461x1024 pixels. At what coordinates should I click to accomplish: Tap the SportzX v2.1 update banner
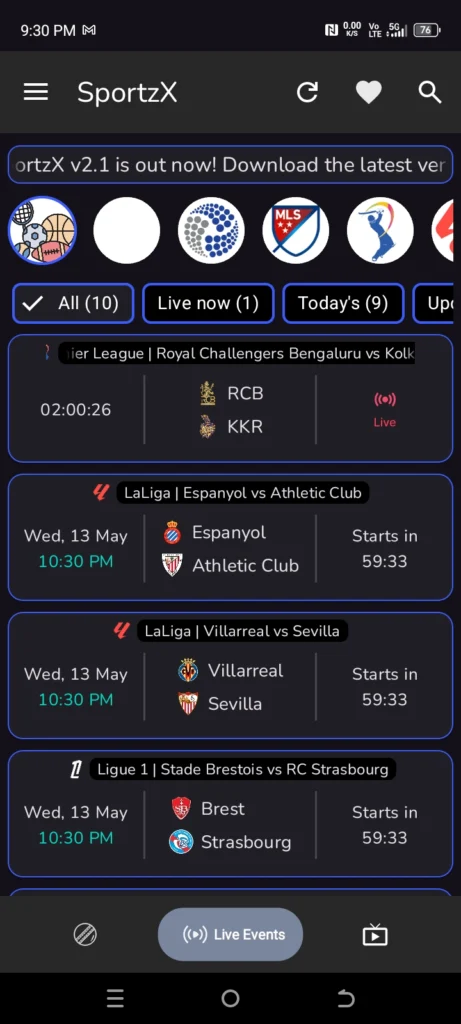[230, 165]
